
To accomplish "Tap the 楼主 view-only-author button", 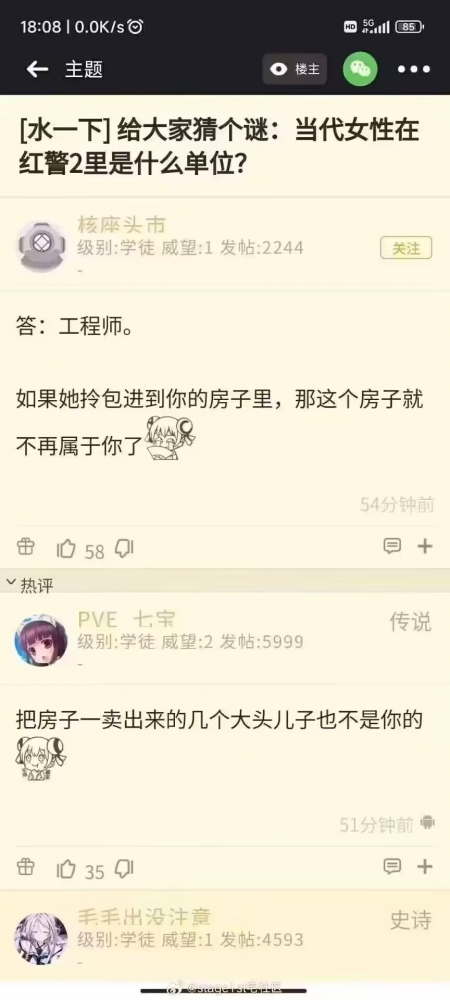I will point(294,69).
